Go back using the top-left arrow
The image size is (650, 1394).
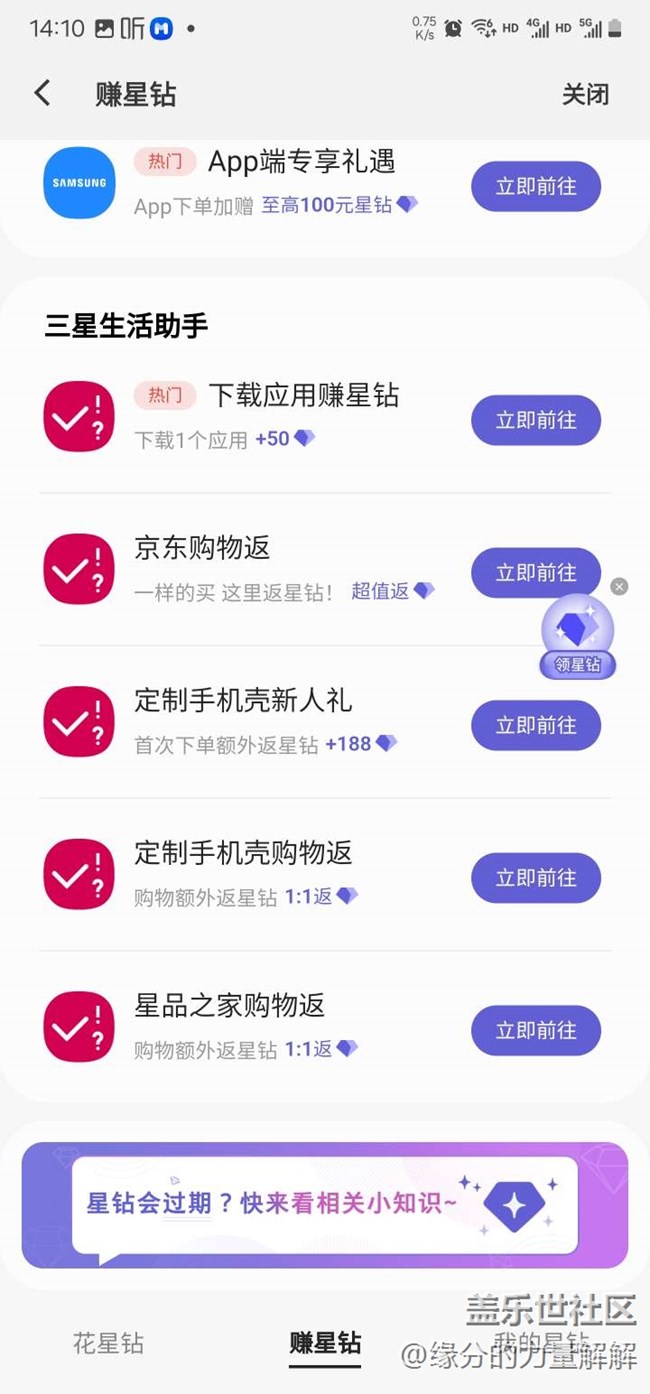pos(42,94)
